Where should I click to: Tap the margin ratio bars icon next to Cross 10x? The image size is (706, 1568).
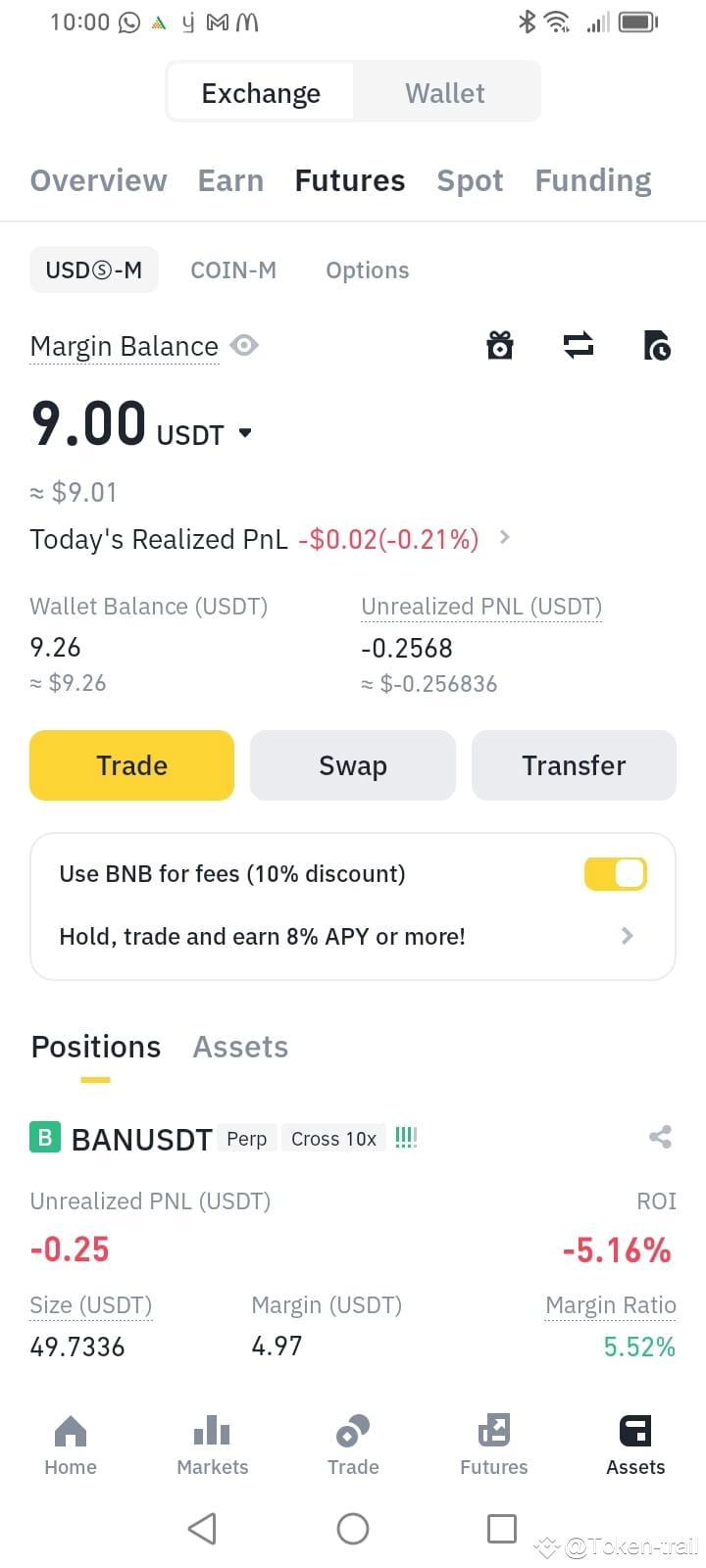tap(405, 1137)
